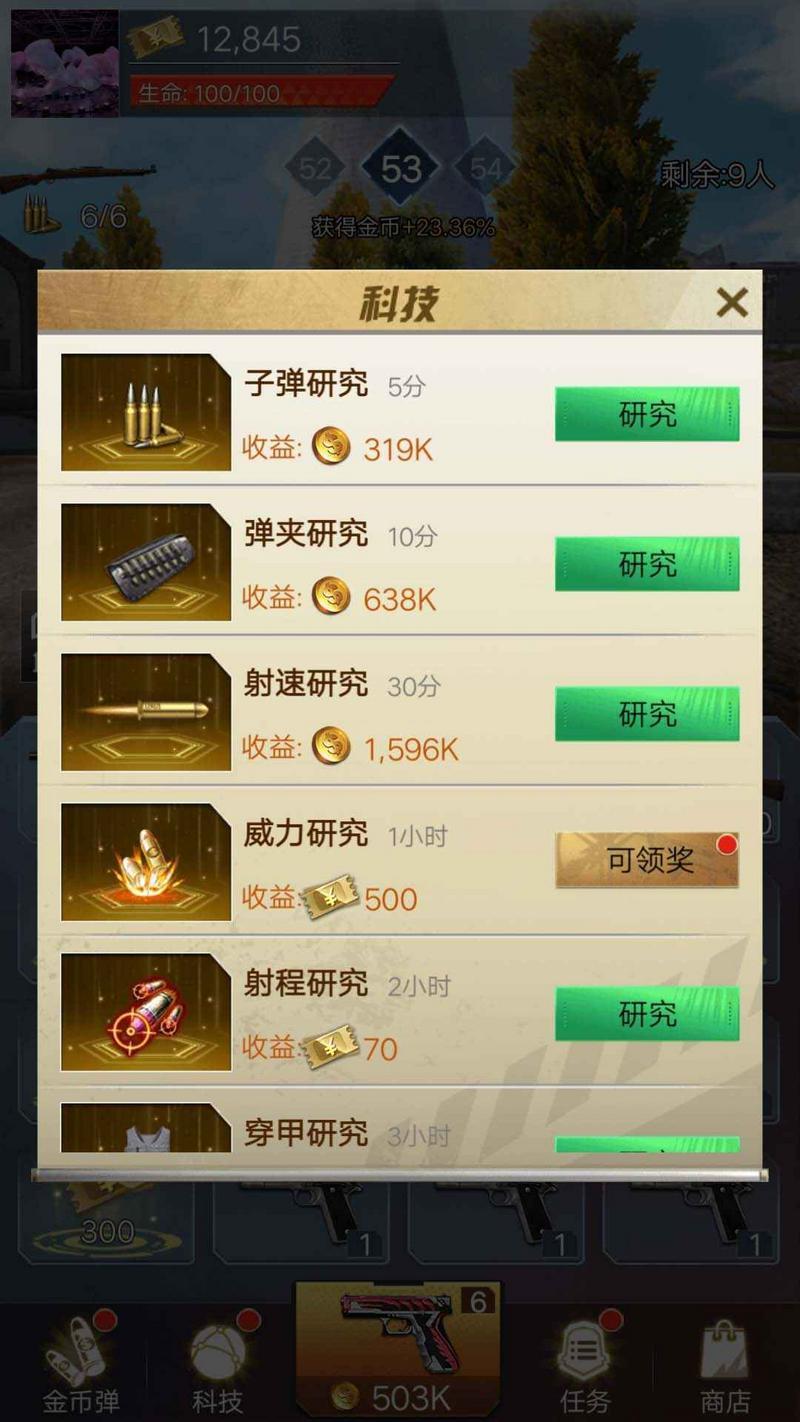Start 射程研究 research

pyautogui.click(x=647, y=1014)
